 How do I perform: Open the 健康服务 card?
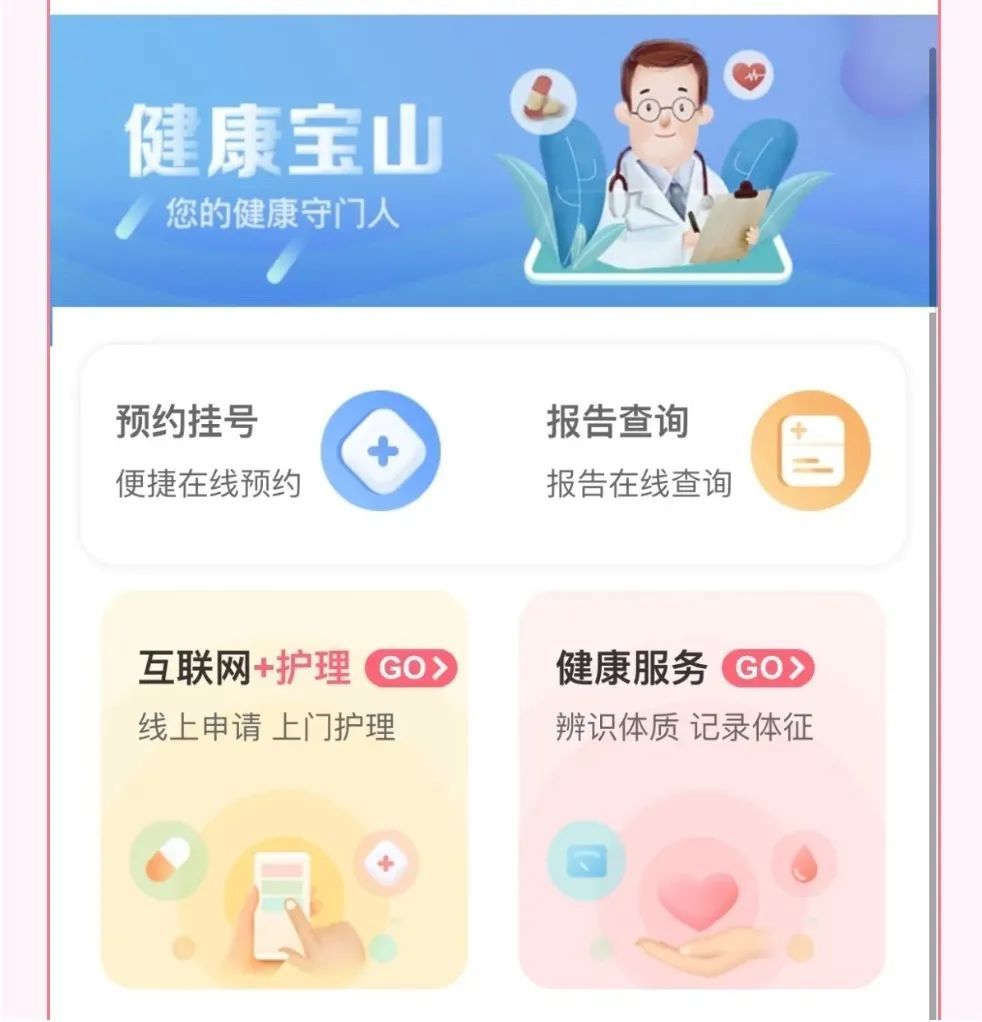(x=701, y=788)
